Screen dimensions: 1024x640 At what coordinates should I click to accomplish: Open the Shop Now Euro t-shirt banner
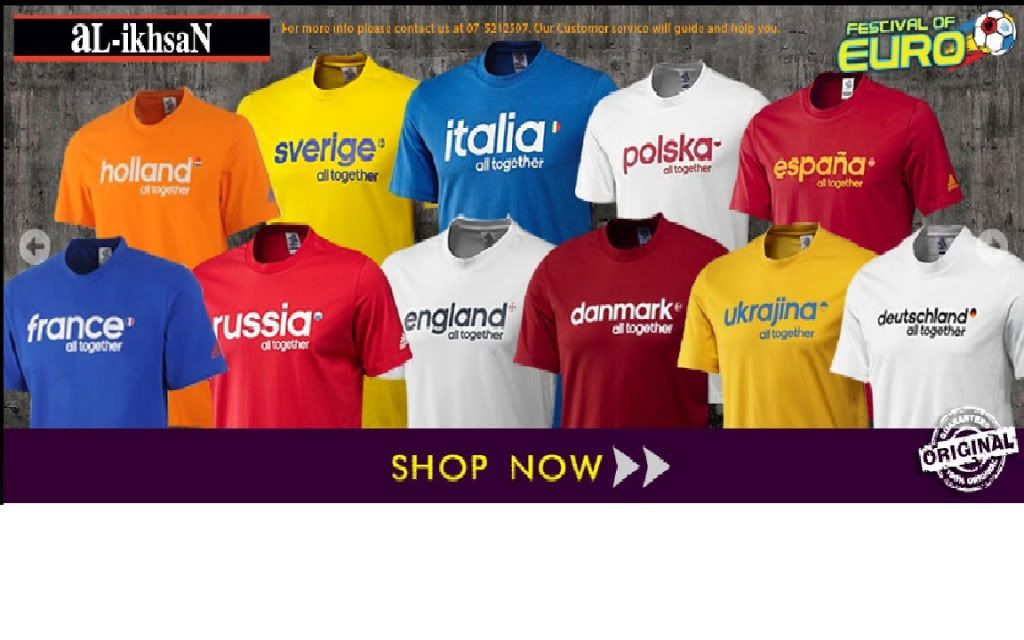pyautogui.click(x=528, y=466)
